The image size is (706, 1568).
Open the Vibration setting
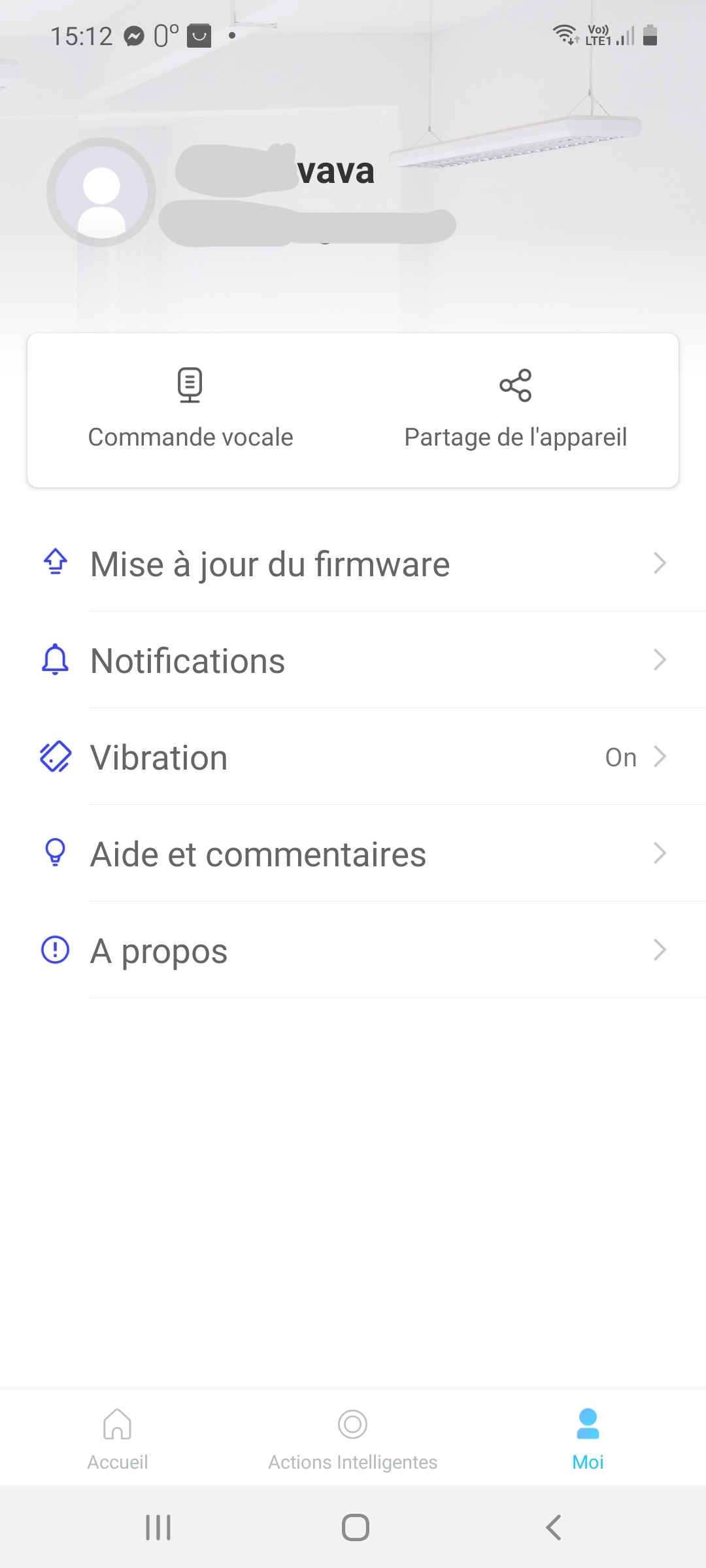pyautogui.click(x=353, y=757)
